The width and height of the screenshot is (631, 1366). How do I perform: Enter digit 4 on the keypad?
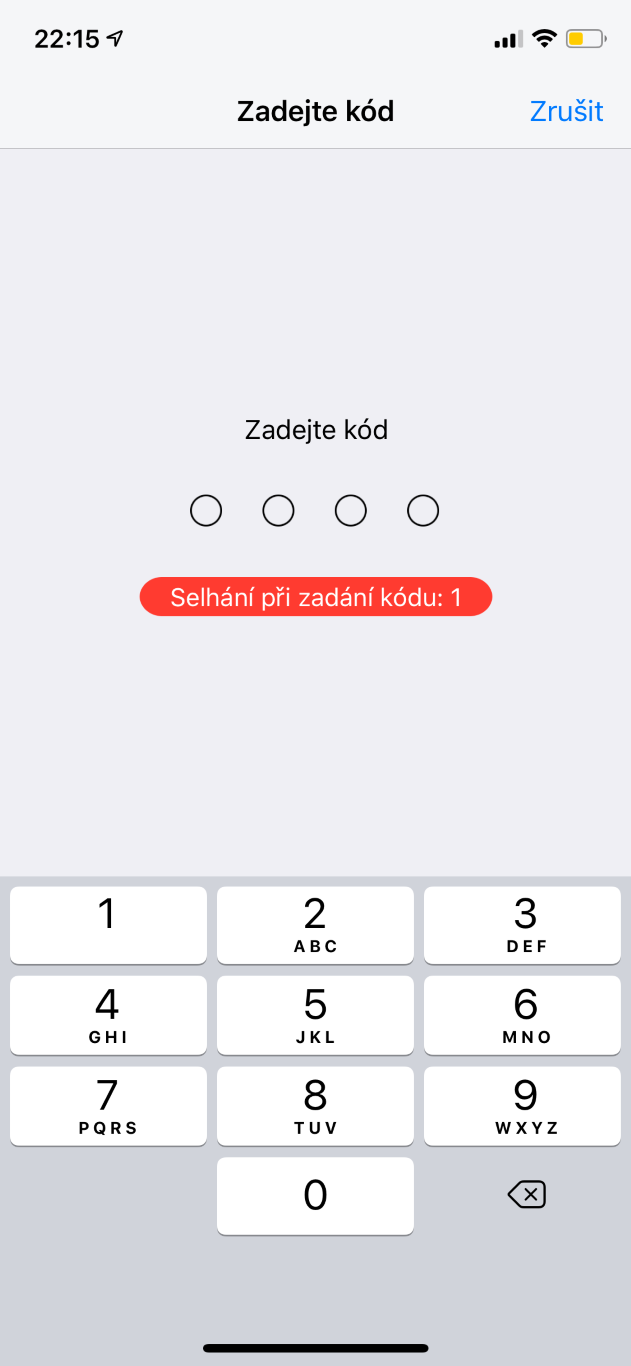[108, 1015]
